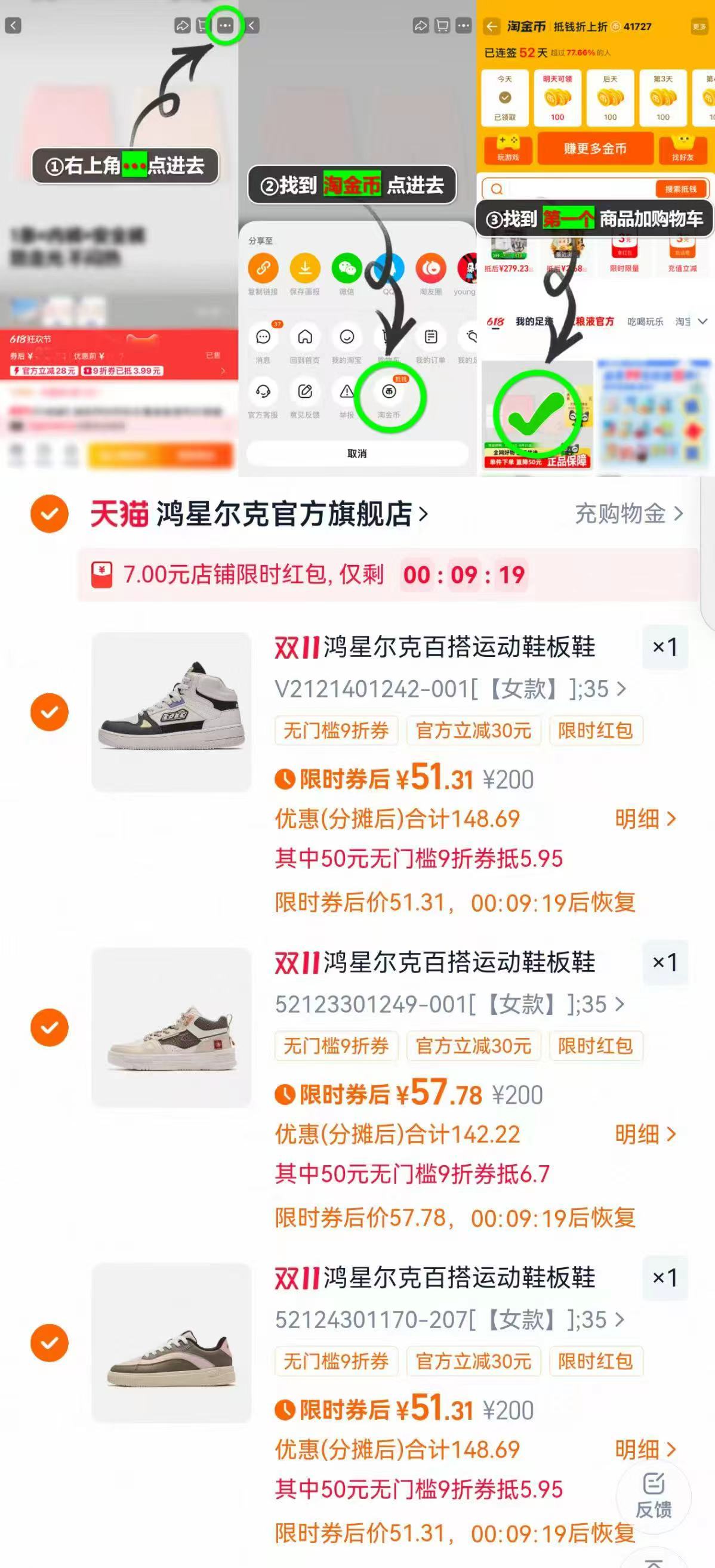Viewport: 715px width, 1568px height.
Task: Uncheck the first 运动鞋板鞋 cart item
Action: click(x=50, y=712)
